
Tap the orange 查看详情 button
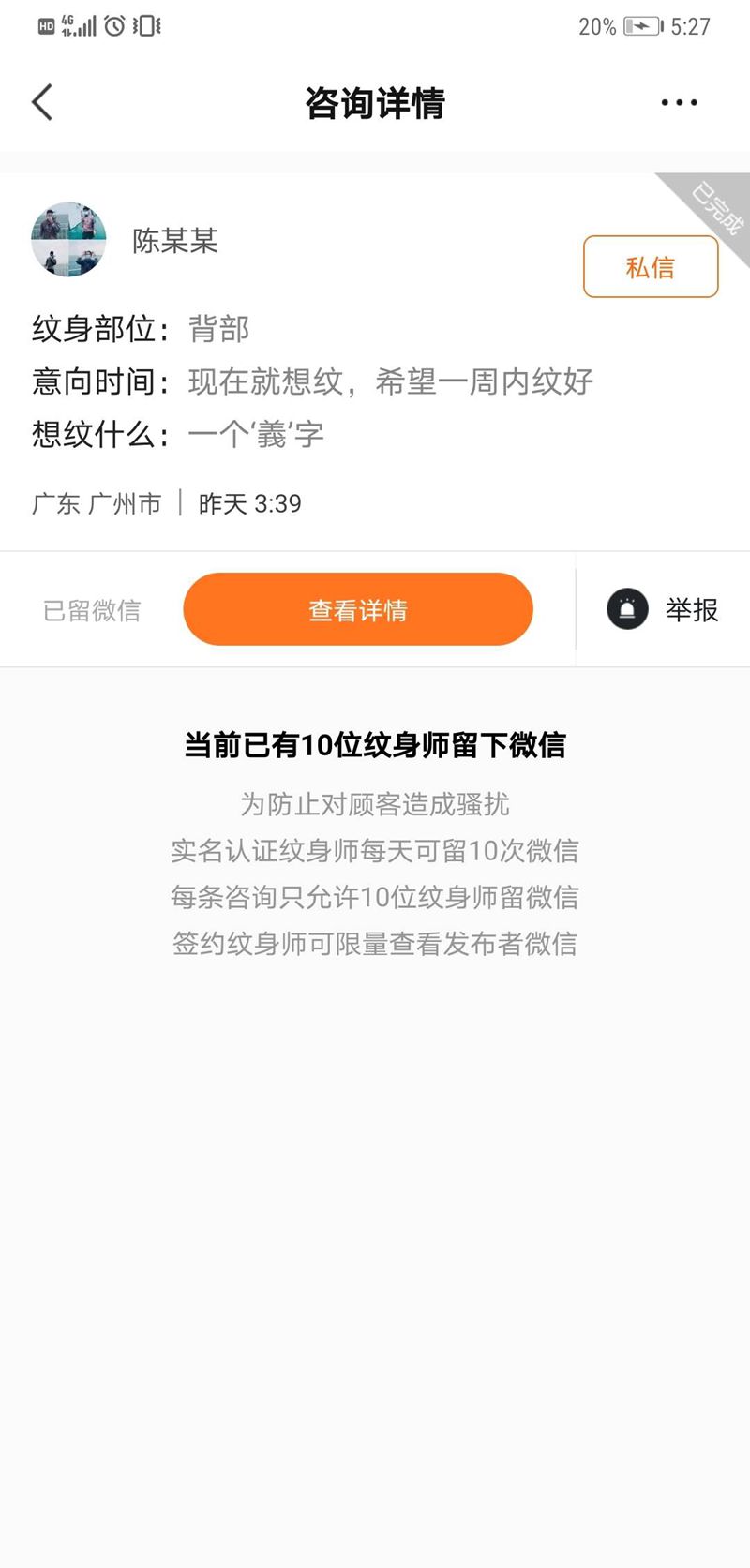[358, 609]
